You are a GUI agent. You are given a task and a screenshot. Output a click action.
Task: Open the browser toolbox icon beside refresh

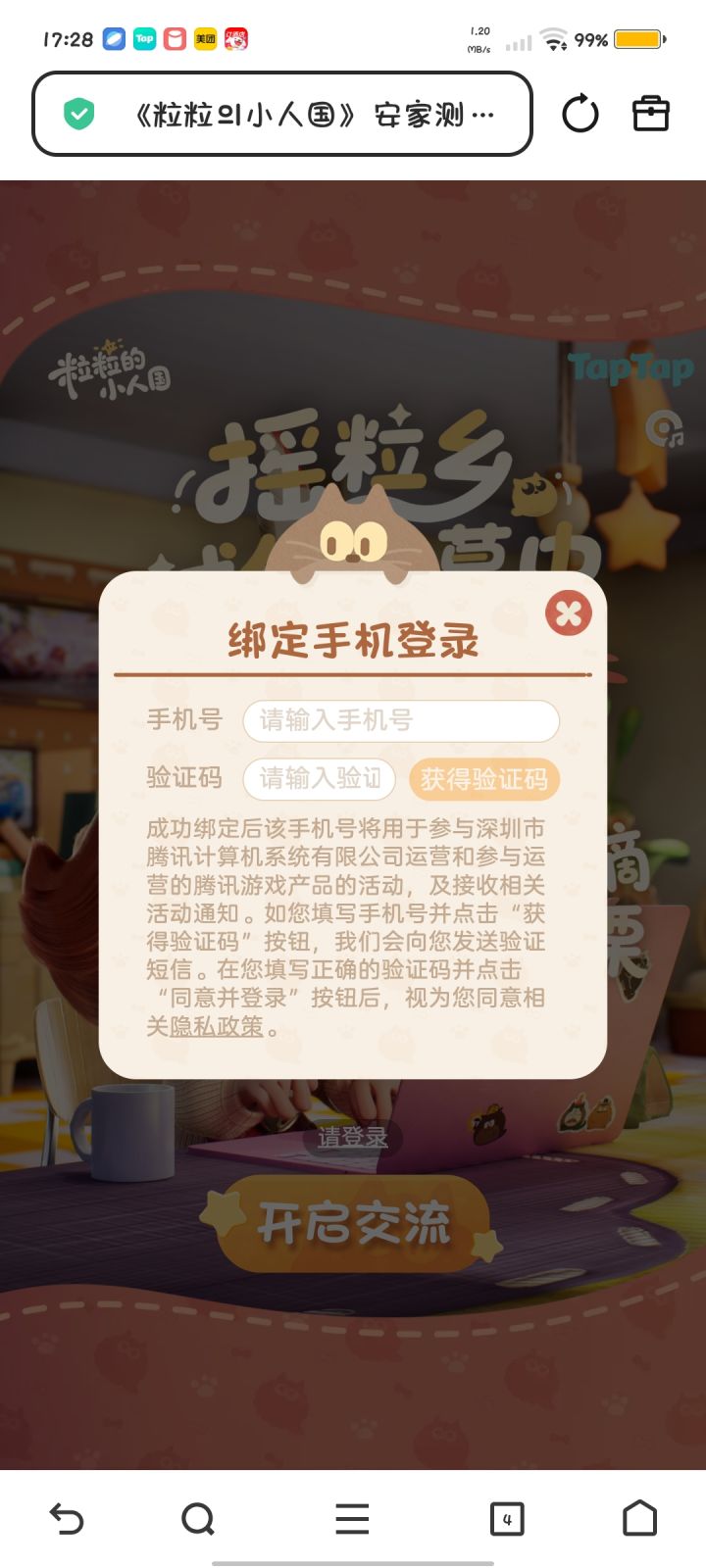(650, 114)
